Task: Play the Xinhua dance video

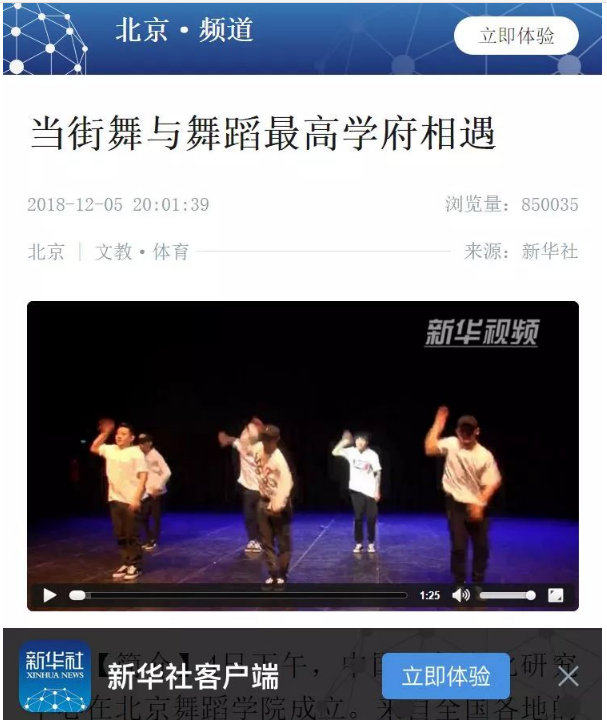Action: click(x=50, y=596)
